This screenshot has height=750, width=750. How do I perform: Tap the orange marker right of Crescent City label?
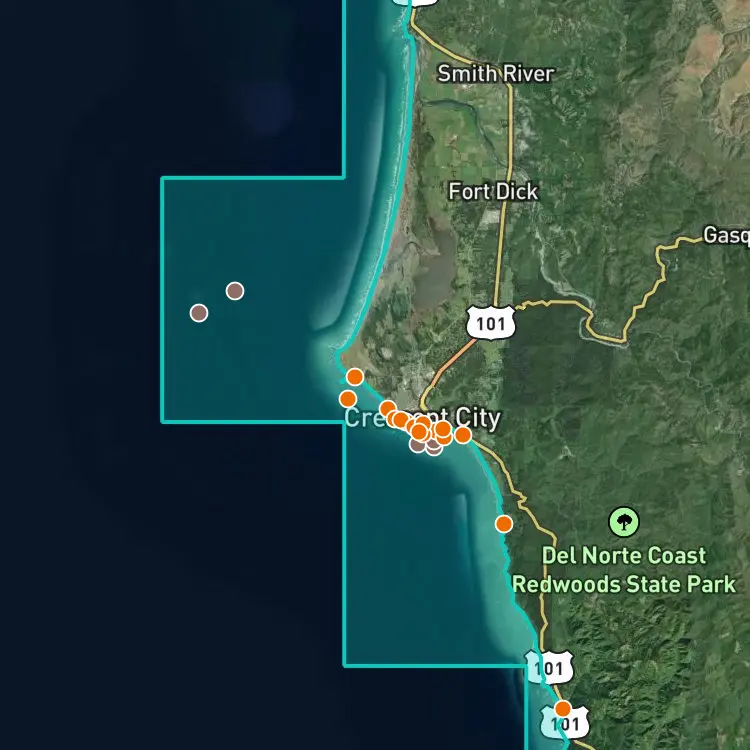463,435
